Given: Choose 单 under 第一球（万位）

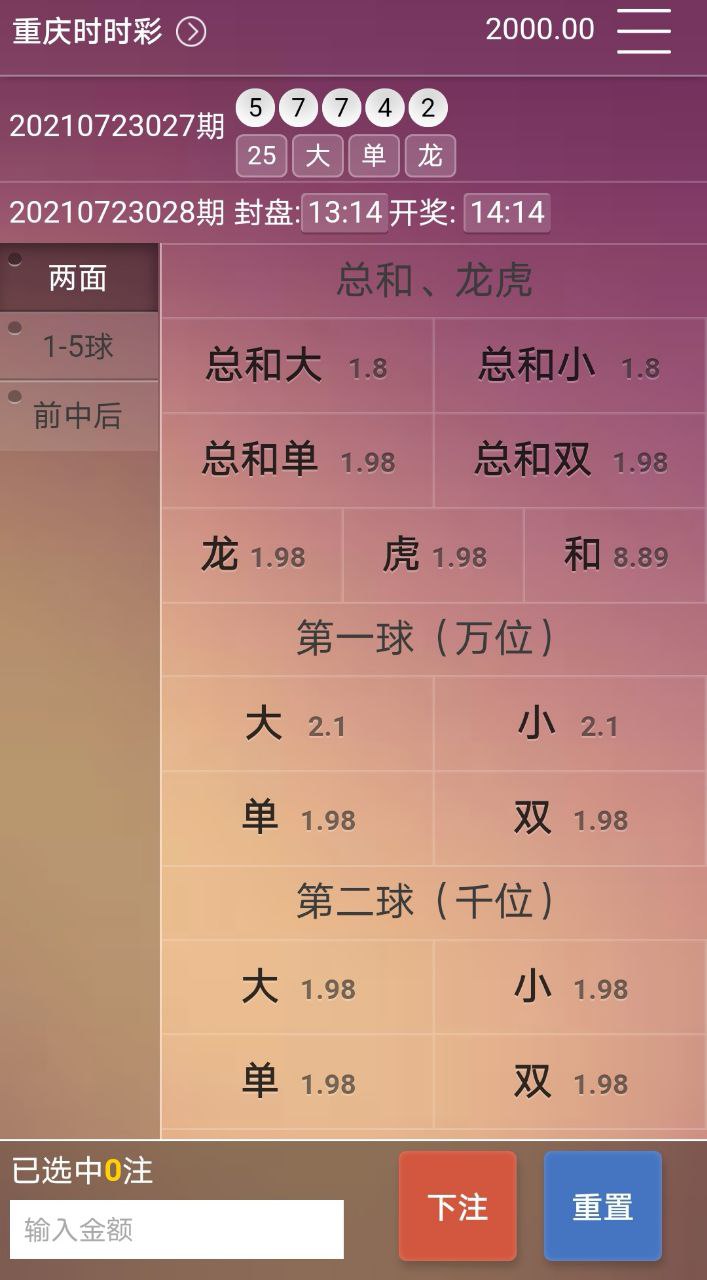Looking at the screenshot, I should 297,818.
